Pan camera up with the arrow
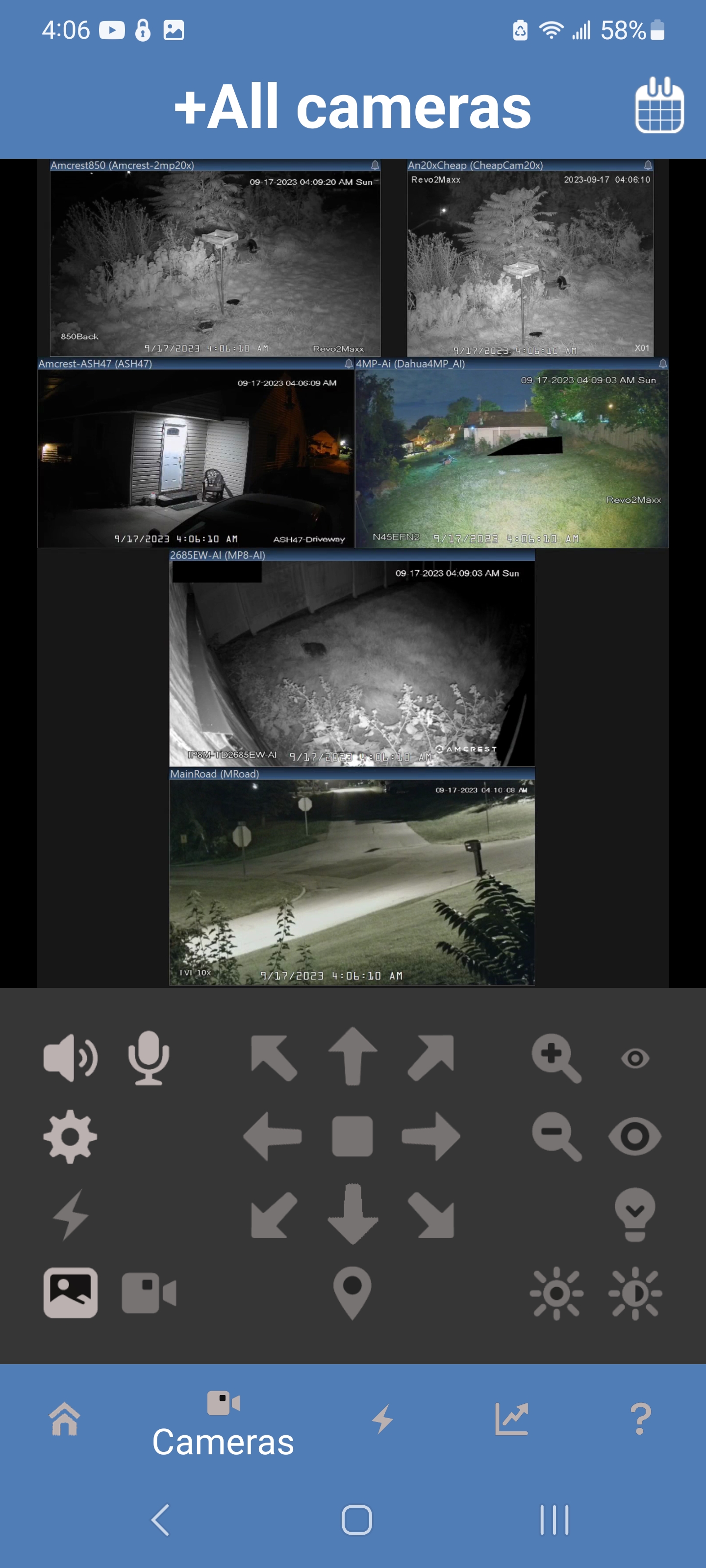 click(352, 1057)
